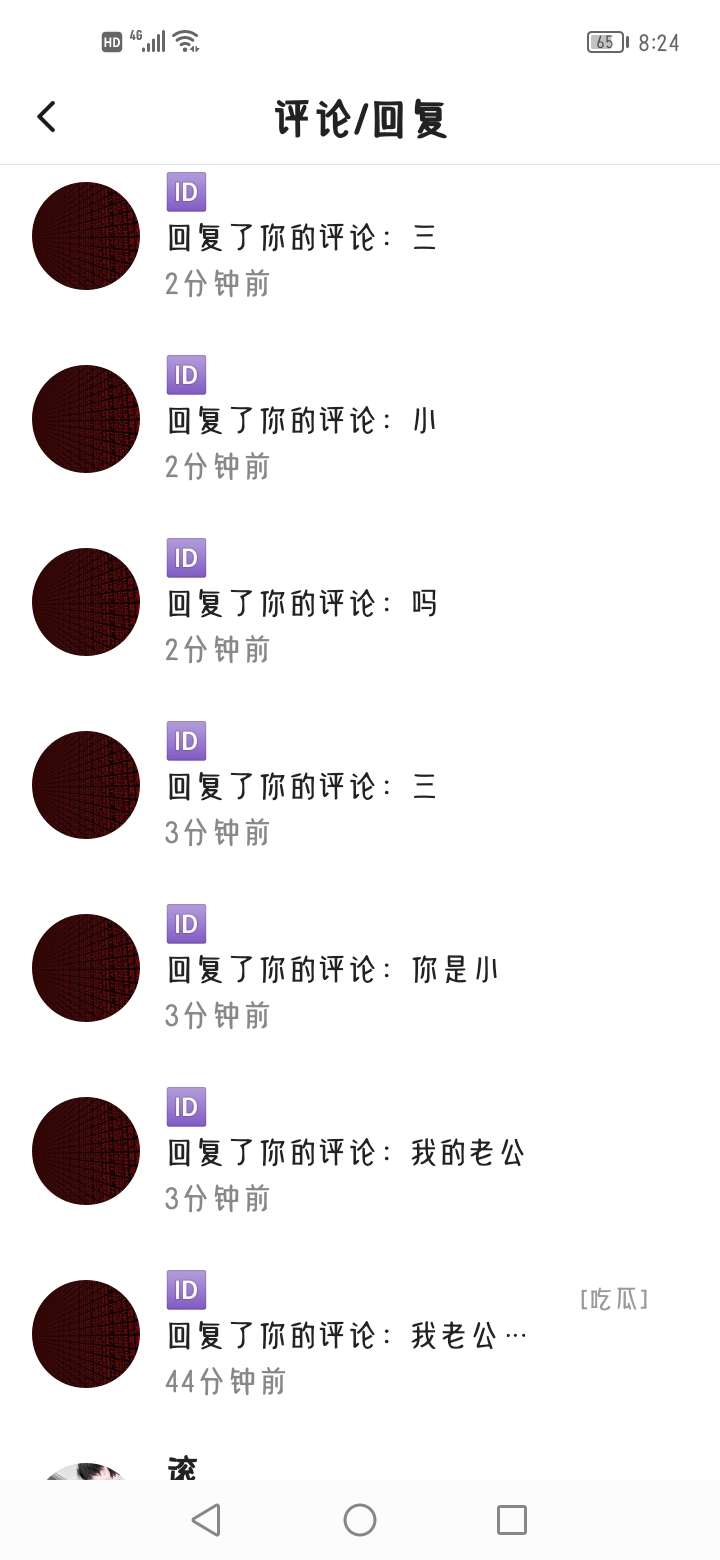
Task: Open the reply that says "小" from 2分钟前
Action: click(x=302, y=421)
